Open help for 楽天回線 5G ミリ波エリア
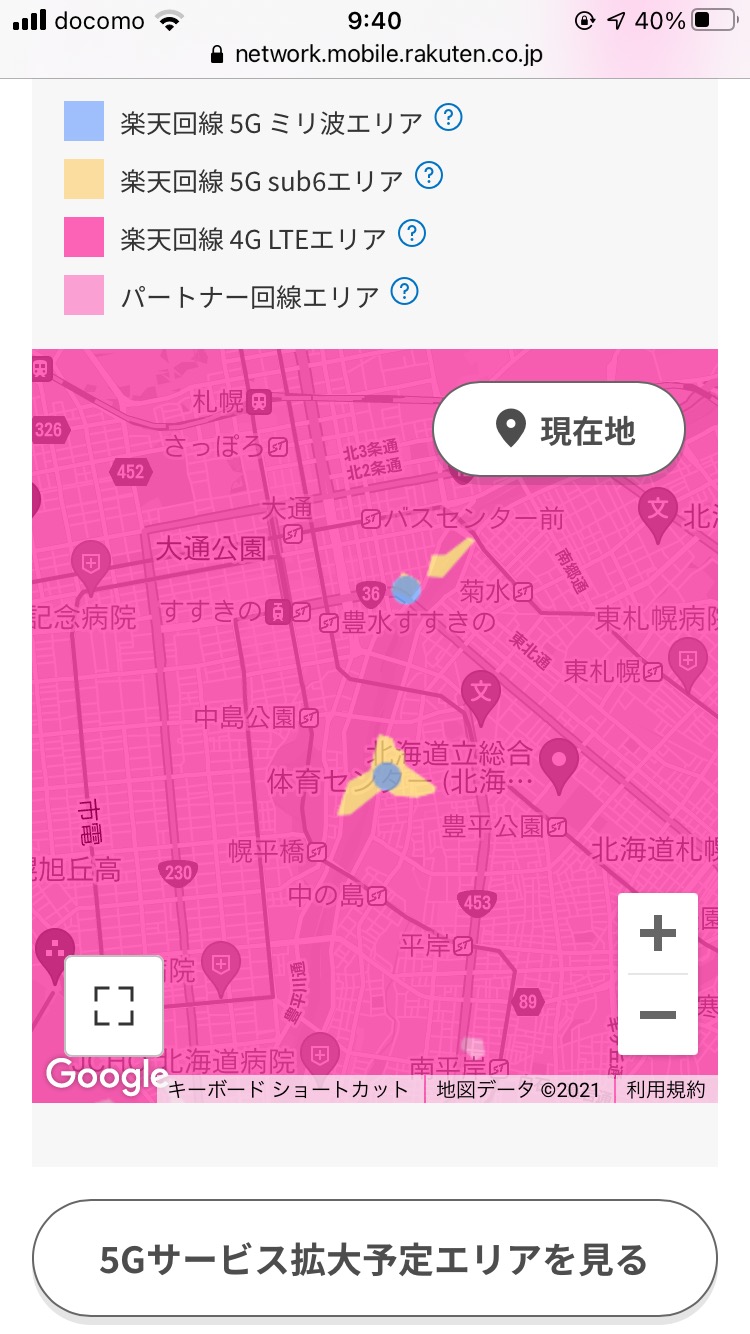The image size is (750, 1334). click(450, 118)
